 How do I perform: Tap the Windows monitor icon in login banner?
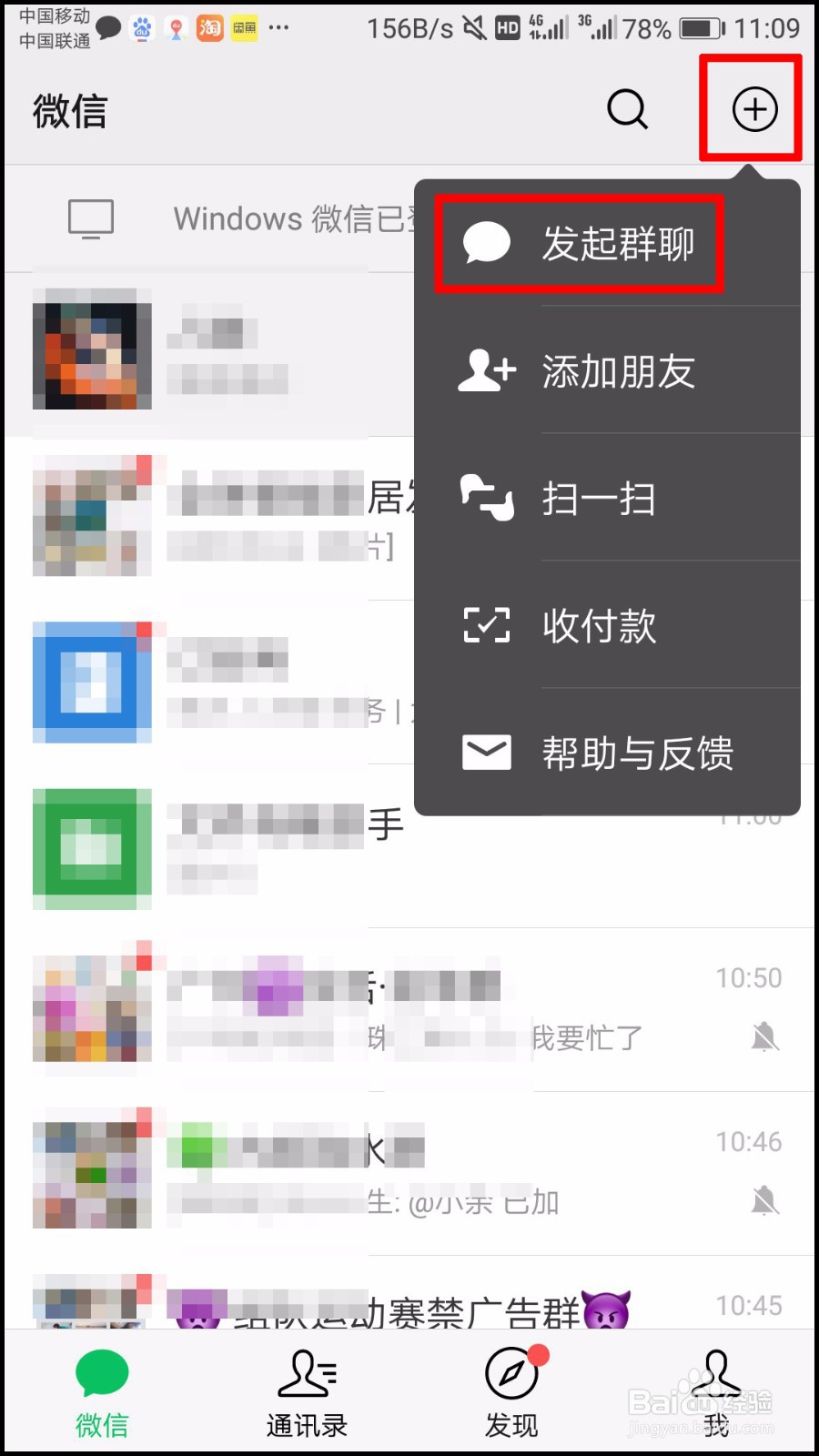(90, 217)
